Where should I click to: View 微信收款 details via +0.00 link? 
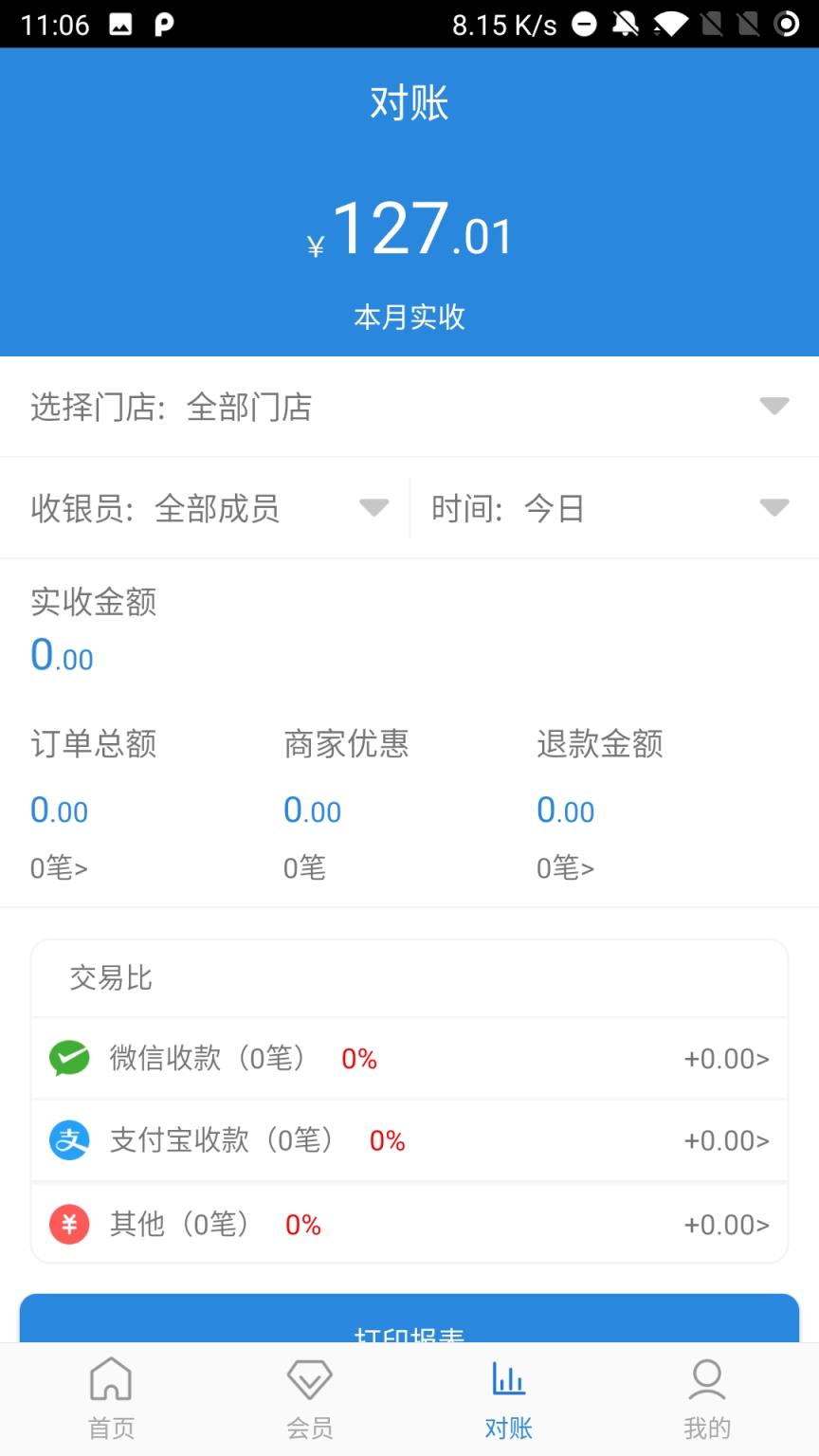(x=727, y=1059)
